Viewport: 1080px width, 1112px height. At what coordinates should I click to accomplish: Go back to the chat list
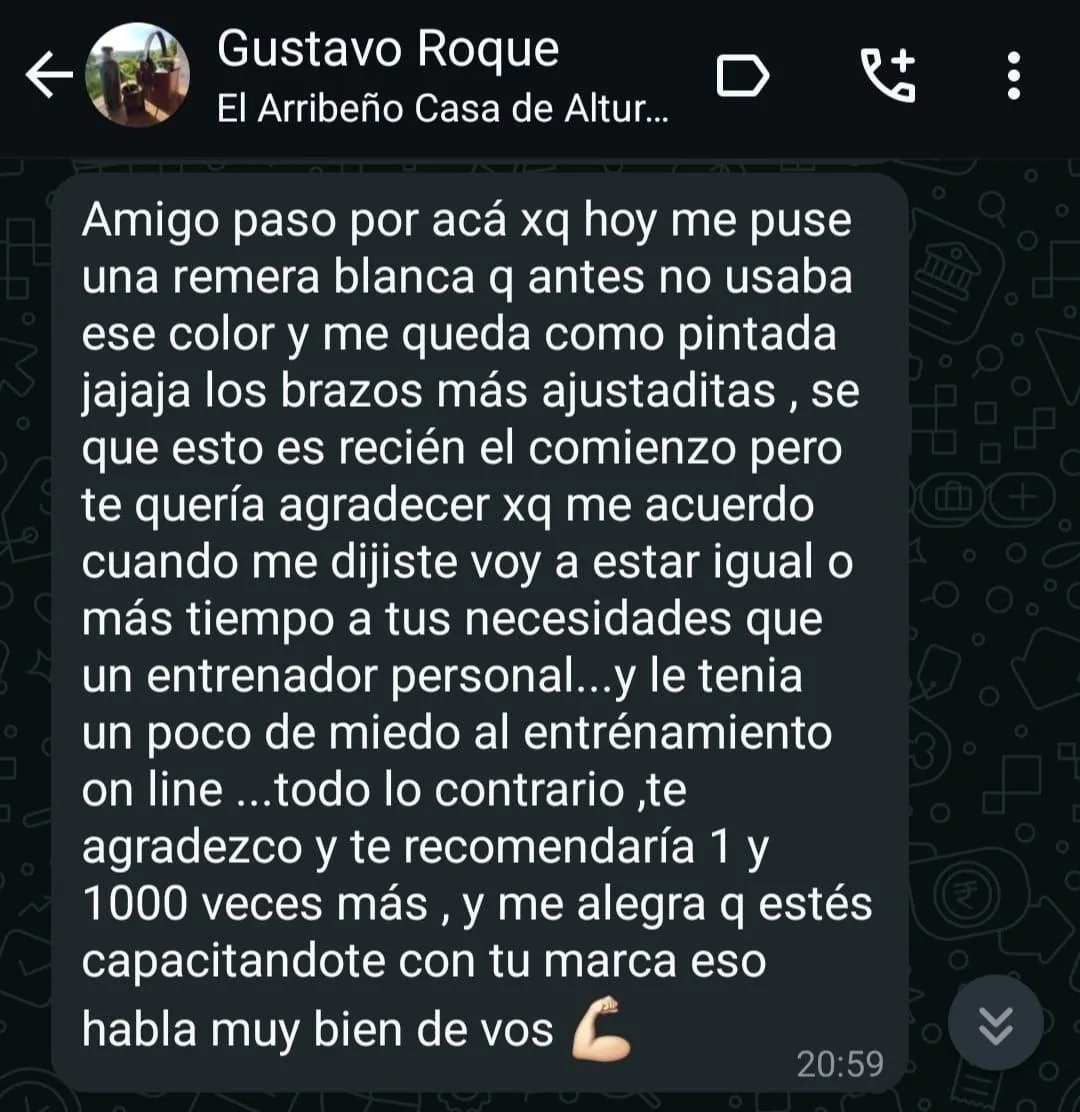pyautogui.click(x=48, y=76)
